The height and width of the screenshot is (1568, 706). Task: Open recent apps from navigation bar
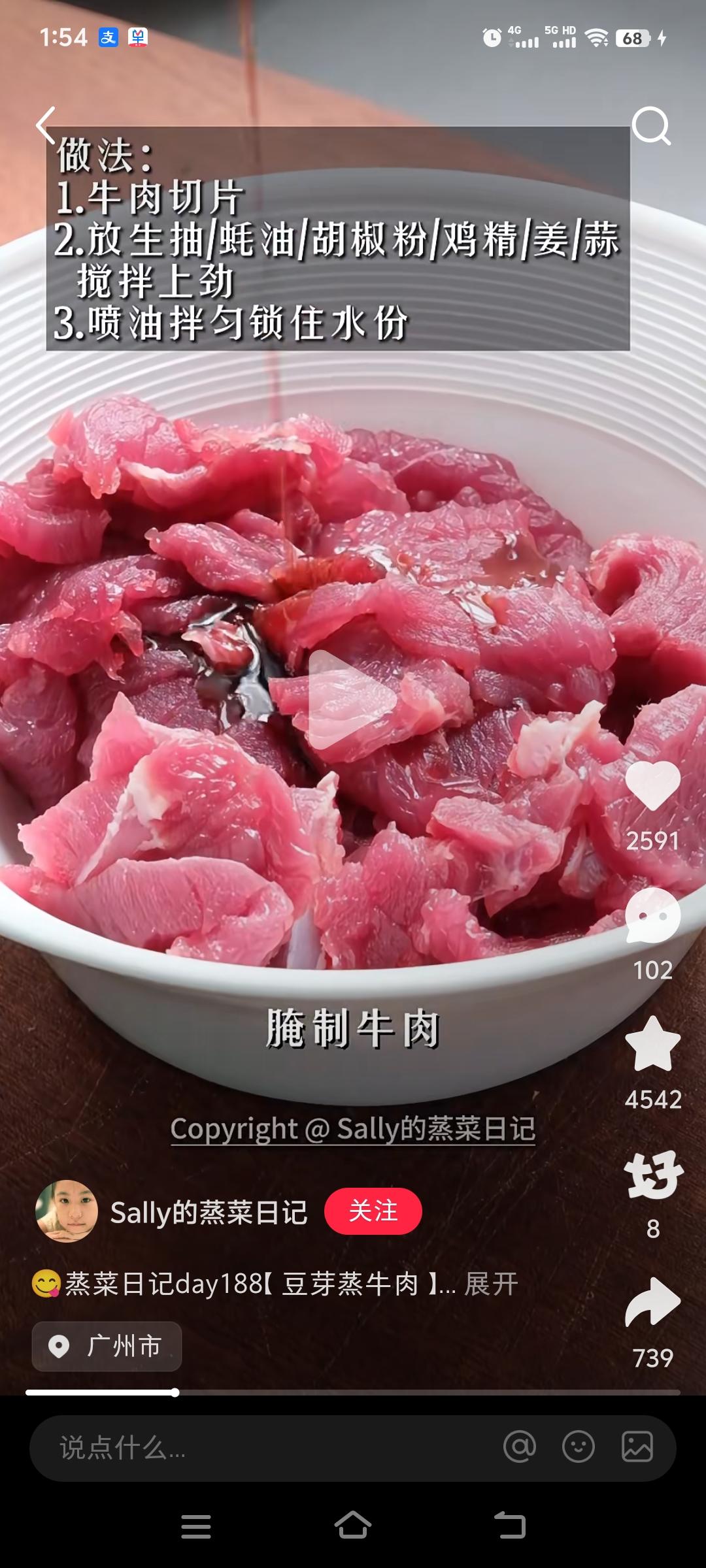pos(196,1526)
